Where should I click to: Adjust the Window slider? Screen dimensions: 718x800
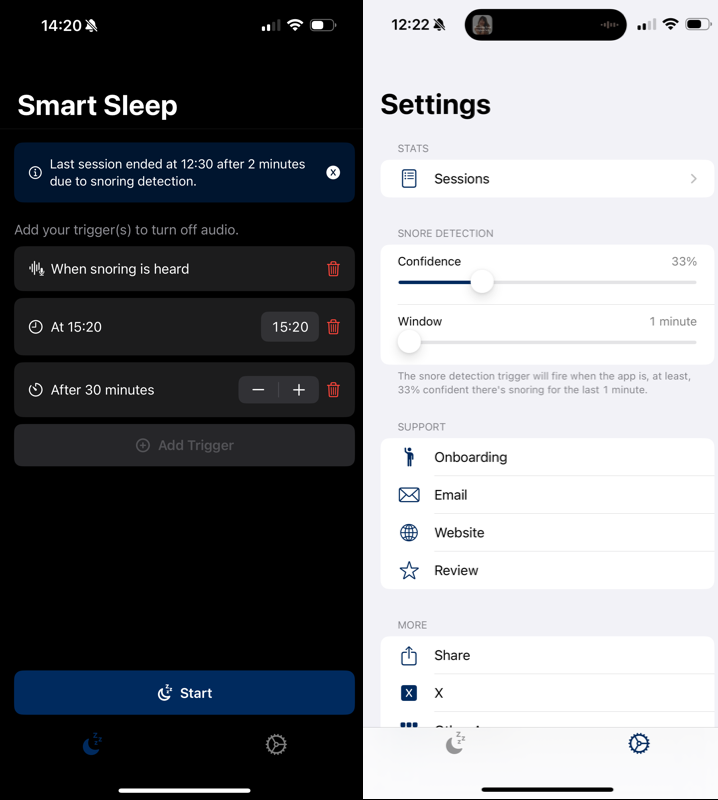[409, 342]
